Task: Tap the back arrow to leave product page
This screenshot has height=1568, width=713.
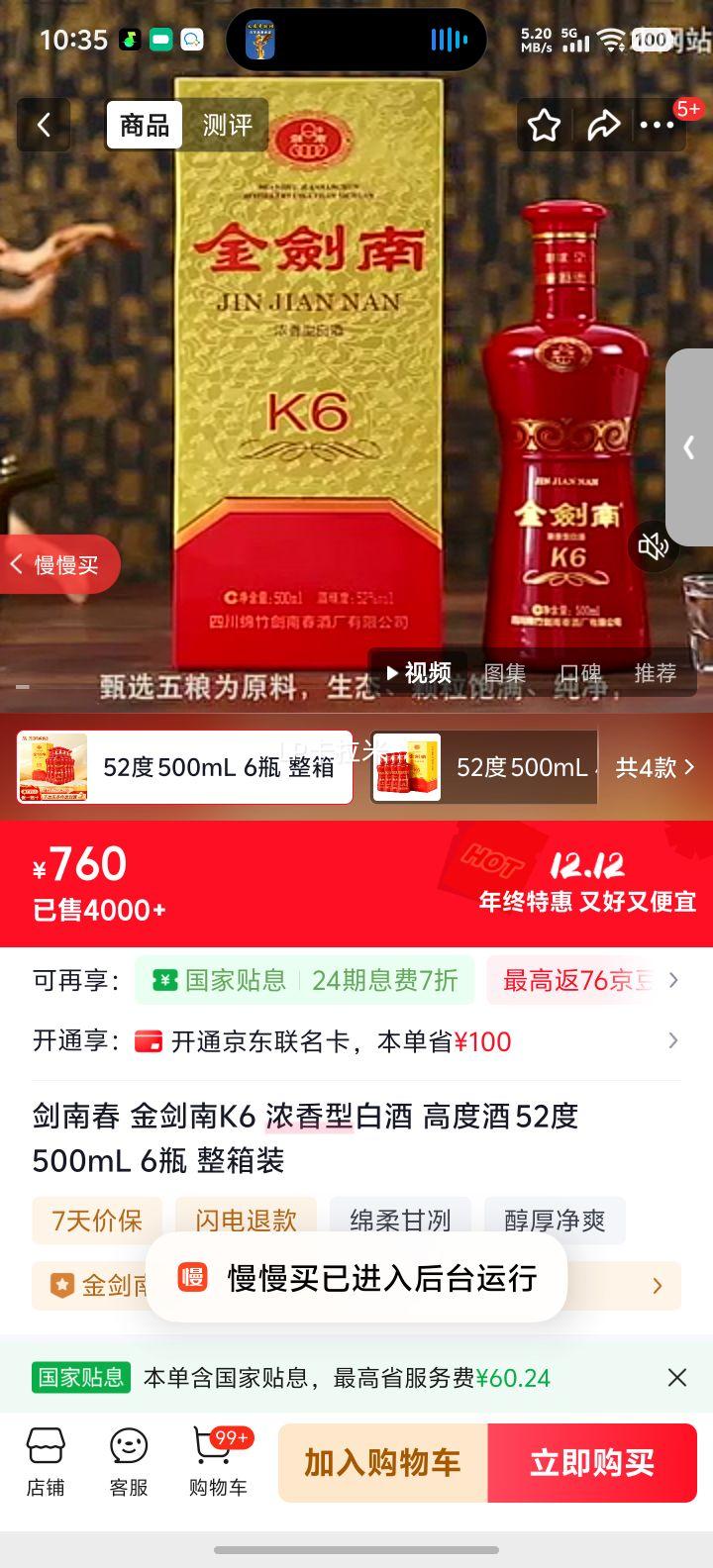Action: click(43, 125)
